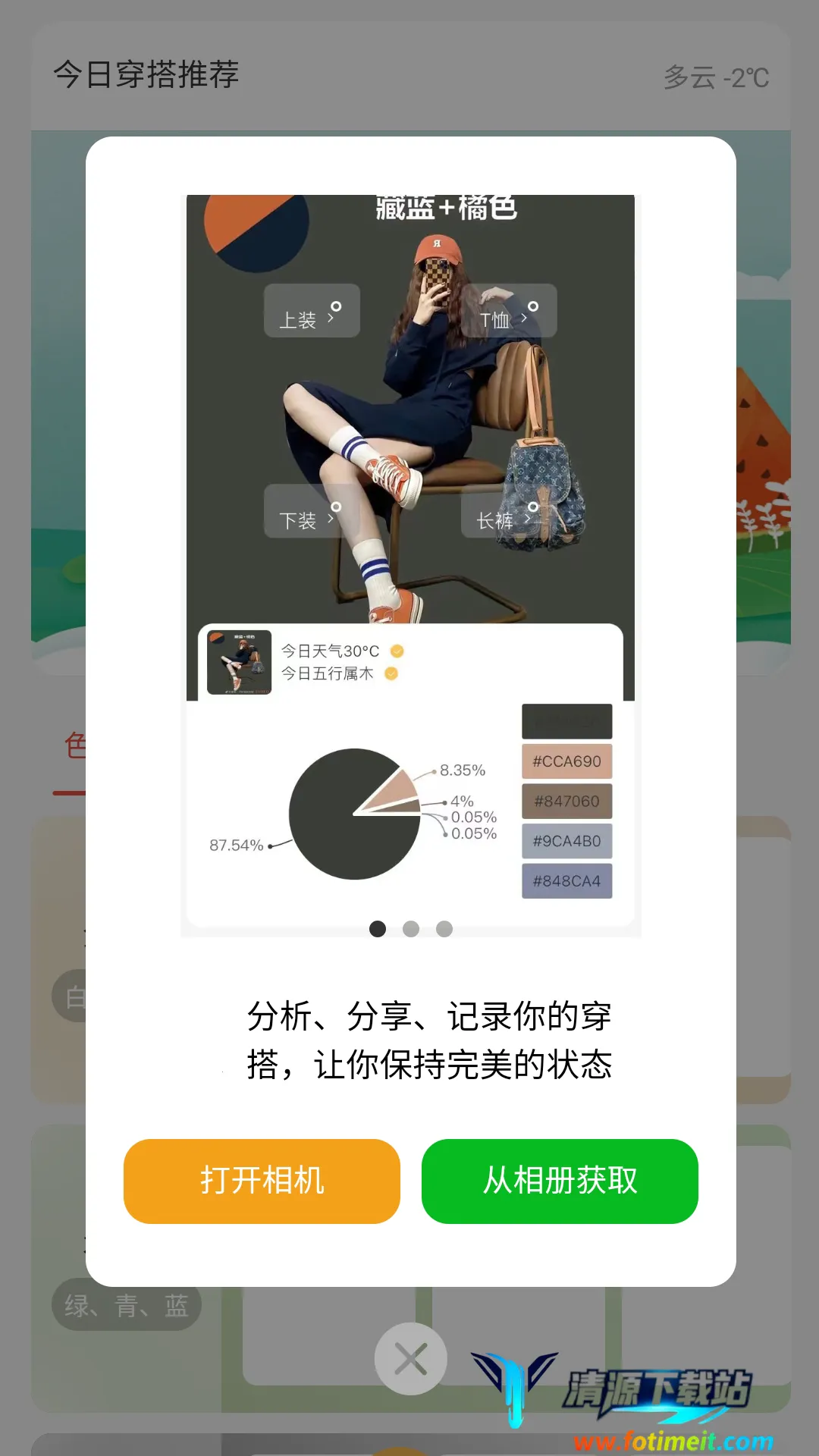Tap the 打开相机 button
The width and height of the screenshot is (819, 1456).
[x=262, y=1181]
